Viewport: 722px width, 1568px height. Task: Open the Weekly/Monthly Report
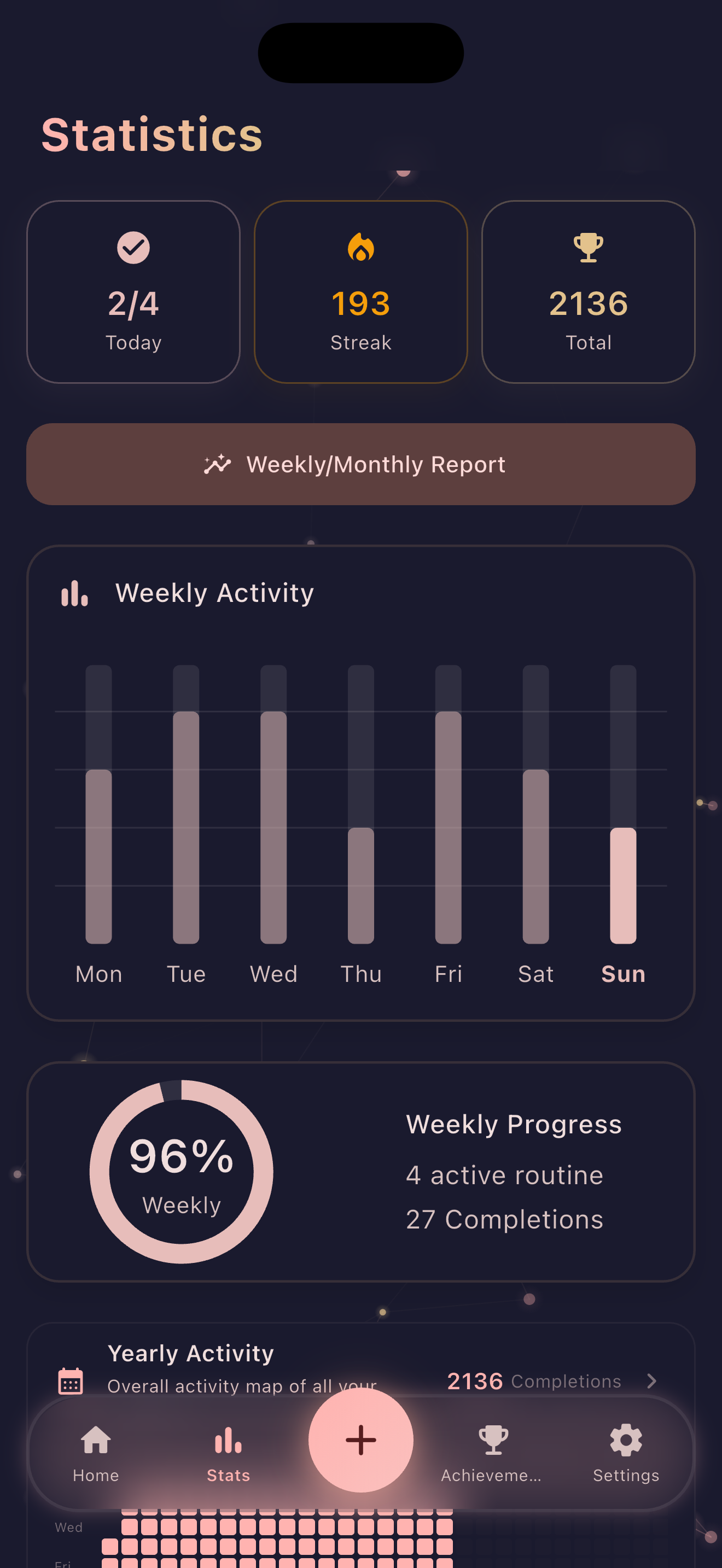pos(361,464)
